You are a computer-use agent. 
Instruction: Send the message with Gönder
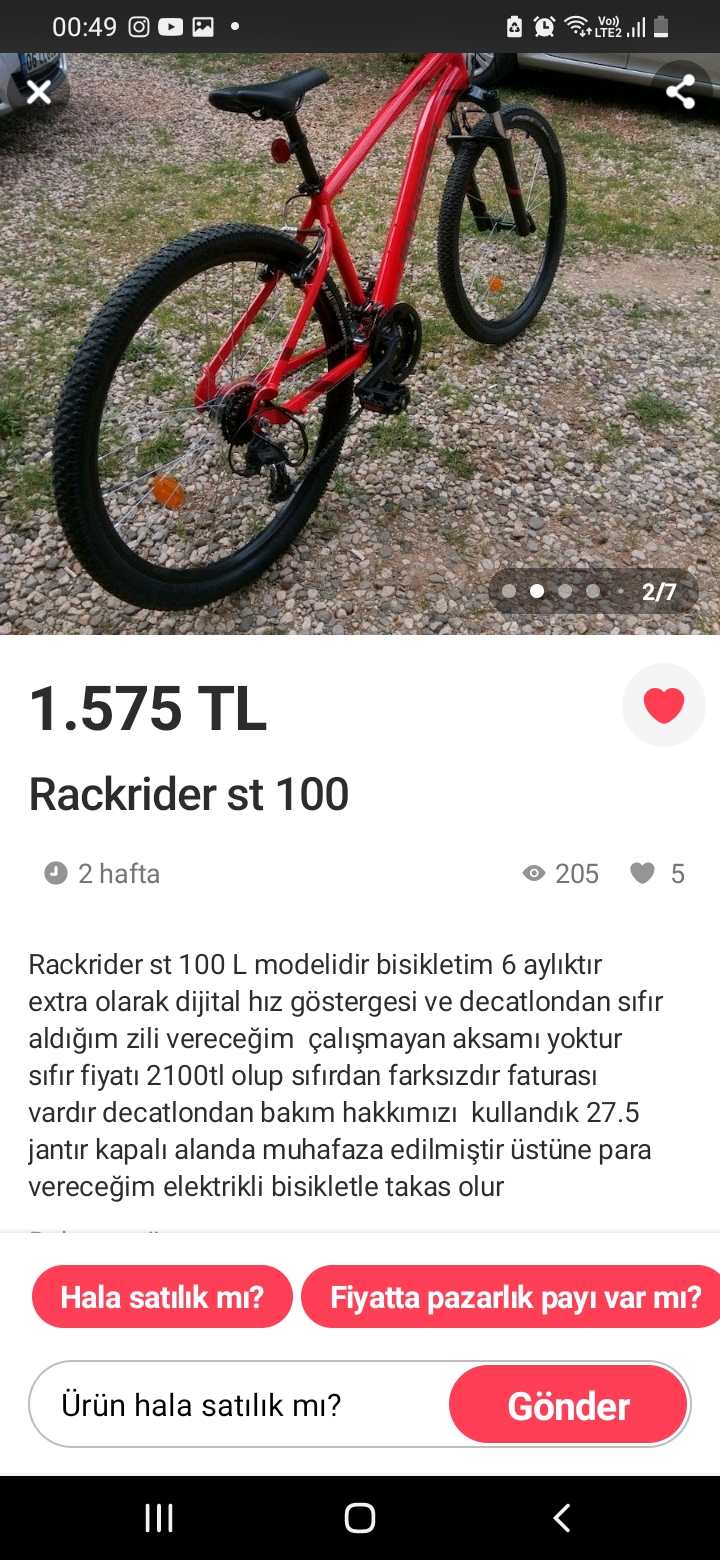[568, 1405]
